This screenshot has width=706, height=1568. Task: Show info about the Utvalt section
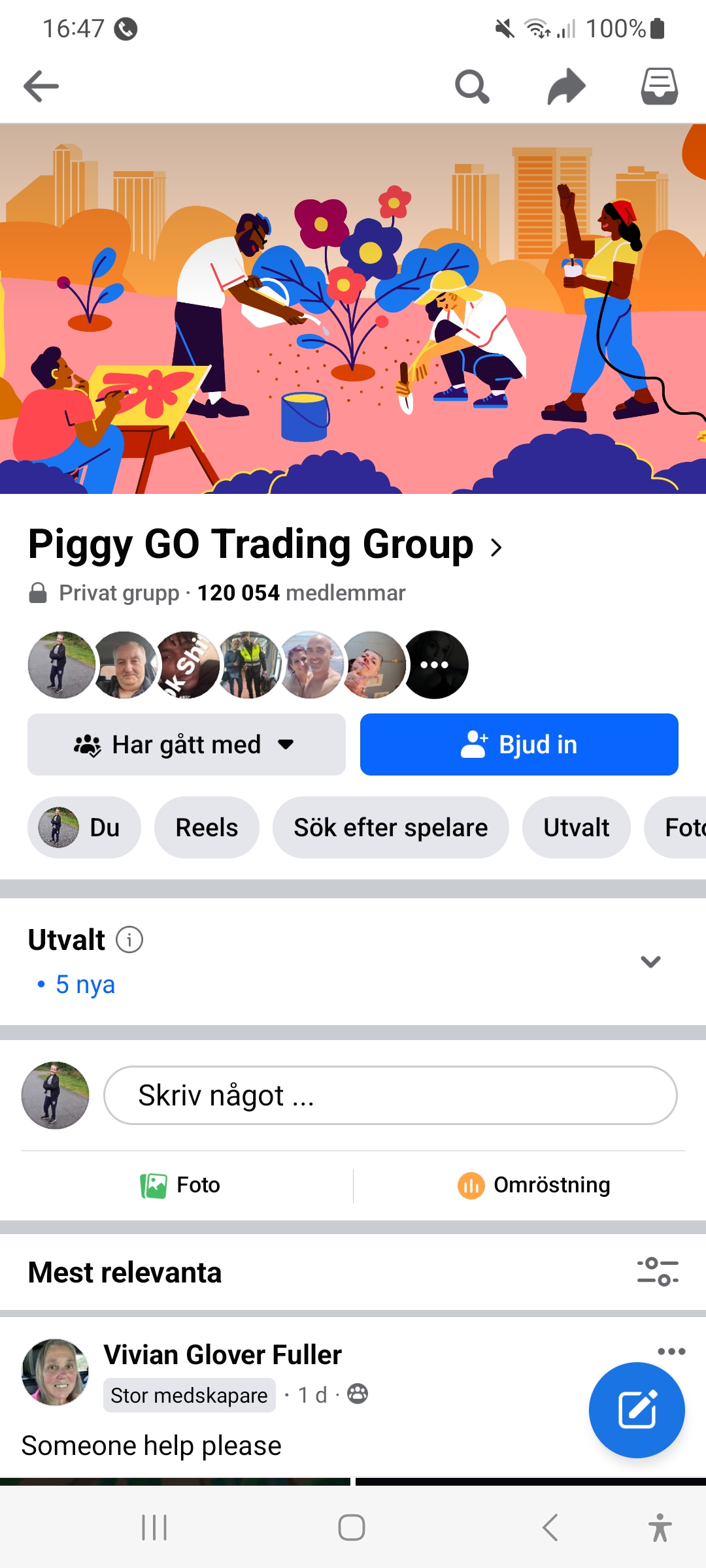pos(129,940)
